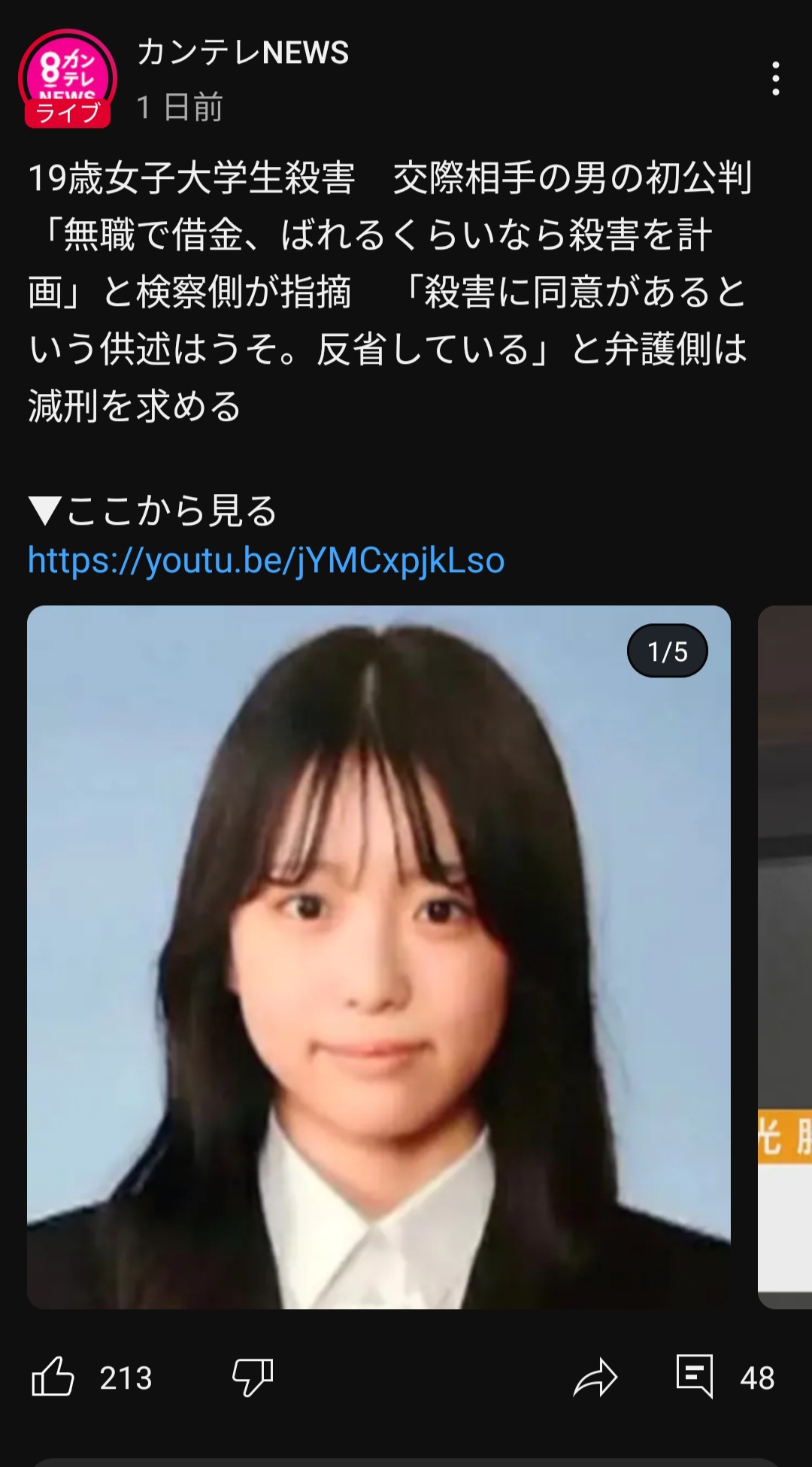Share this post

coord(595,1378)
